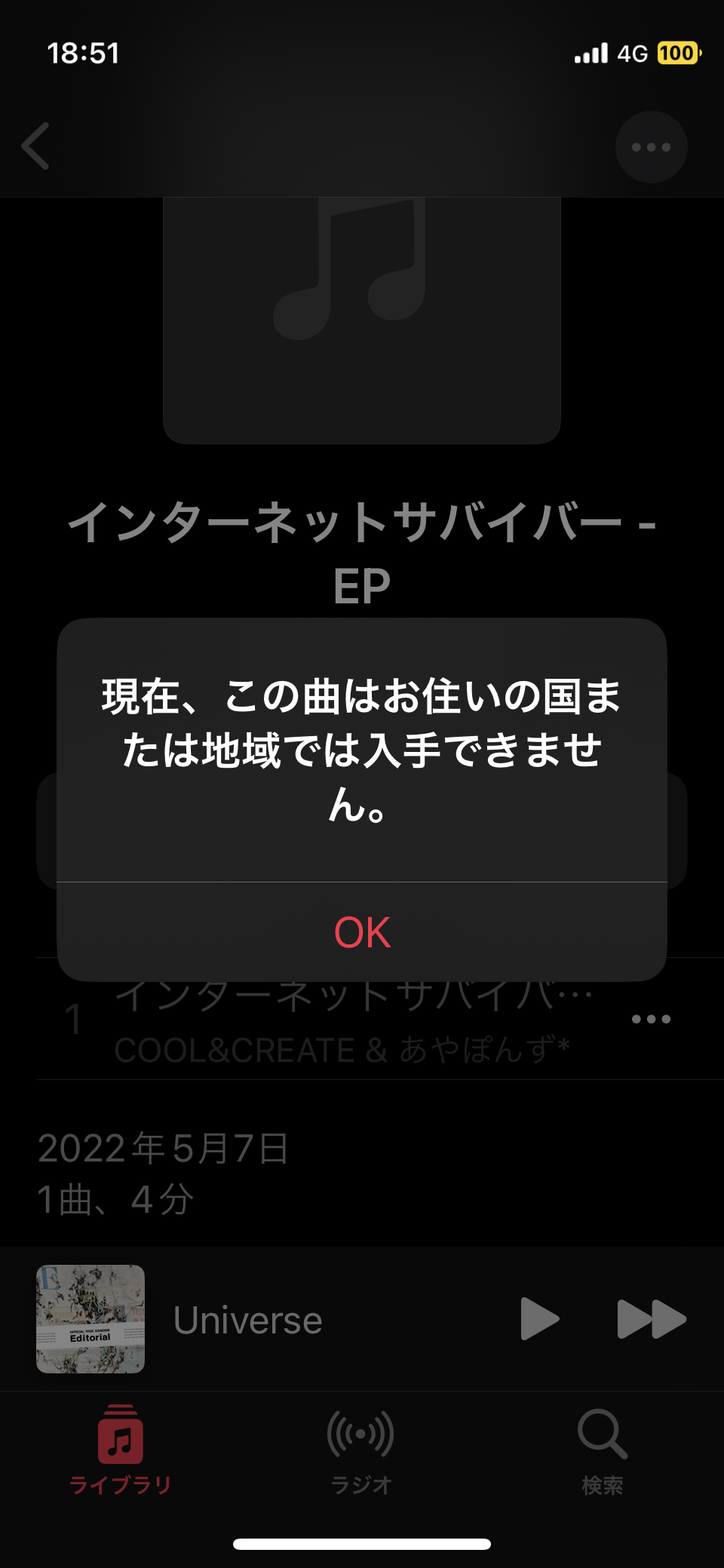Switch to the ライブラリ tab
This screenshot has height=1568, width=724.
(121, 1449)
